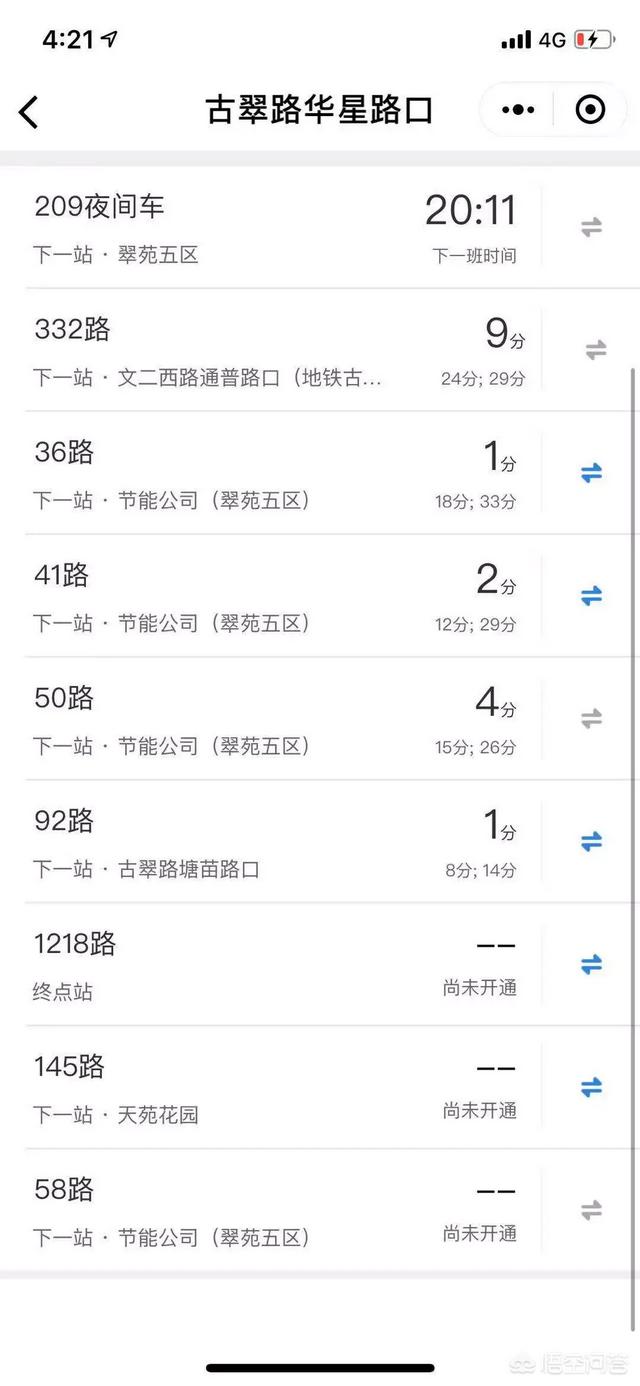Screen dimensions: 640x1386
Task: Swap direction on the 145路 row
Action: (592, 1087)
